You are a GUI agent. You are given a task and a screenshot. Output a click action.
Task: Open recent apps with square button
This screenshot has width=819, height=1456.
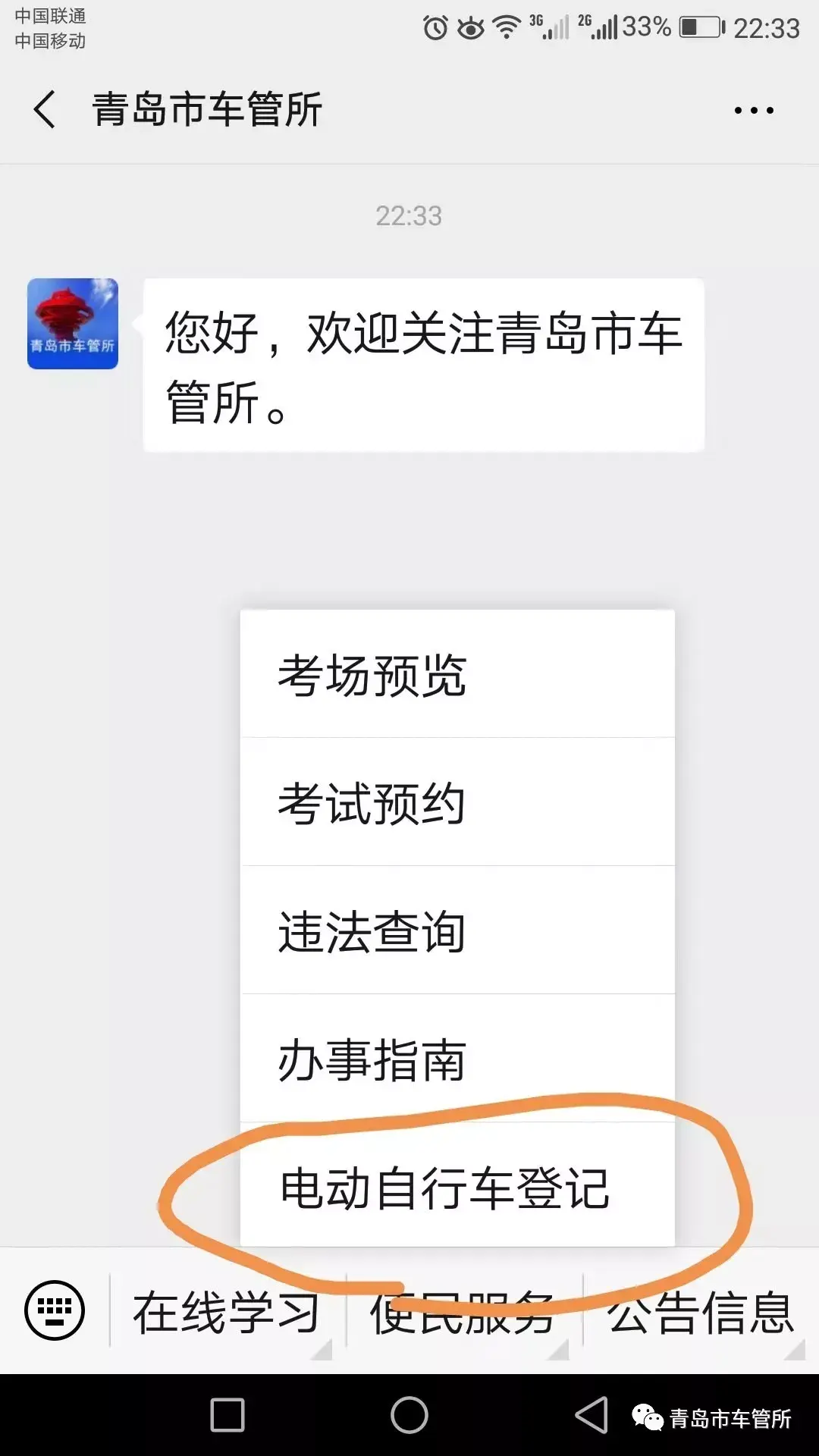pos(227,1415)
